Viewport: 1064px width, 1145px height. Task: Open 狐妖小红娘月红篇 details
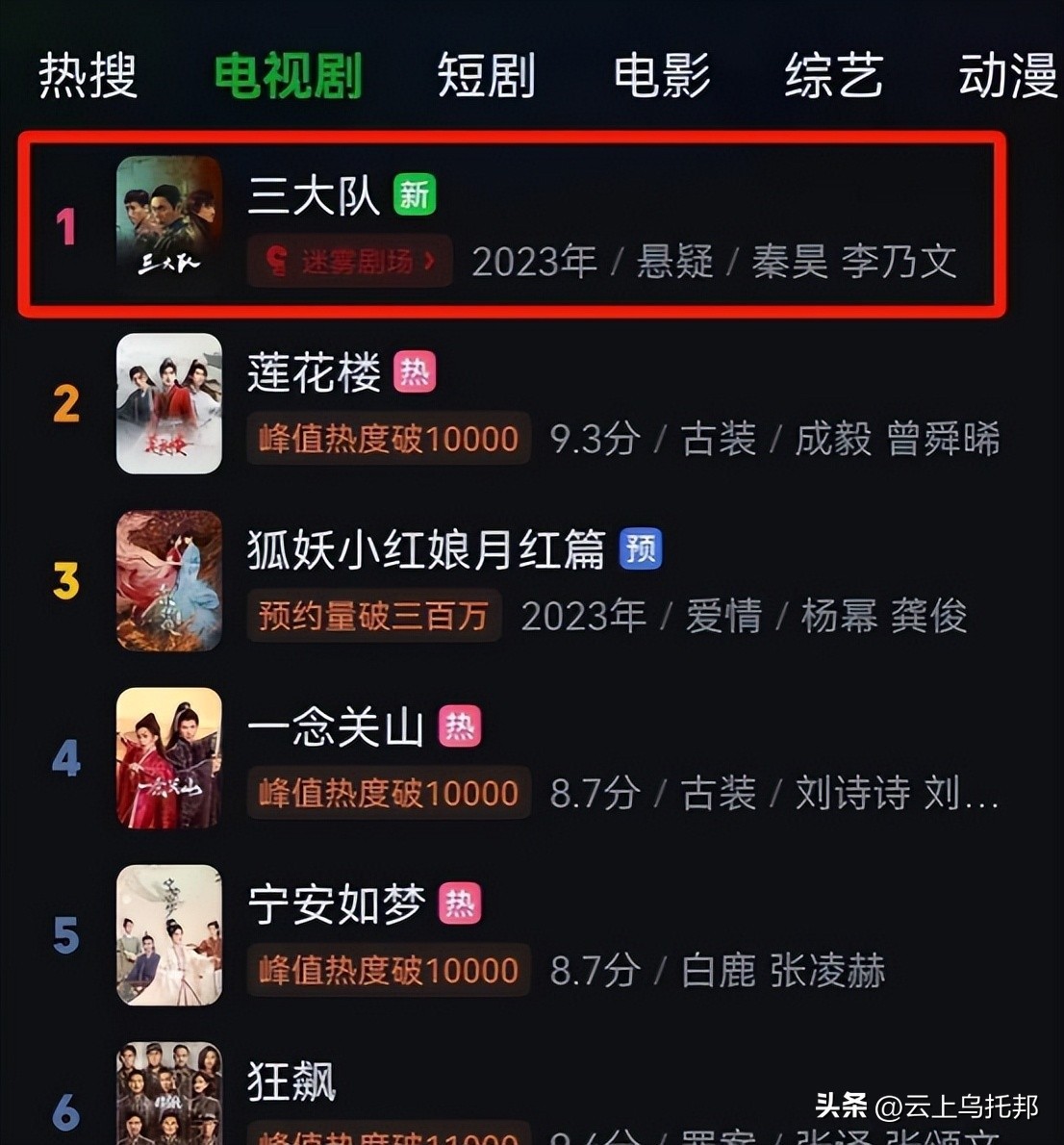coord(425,550)
